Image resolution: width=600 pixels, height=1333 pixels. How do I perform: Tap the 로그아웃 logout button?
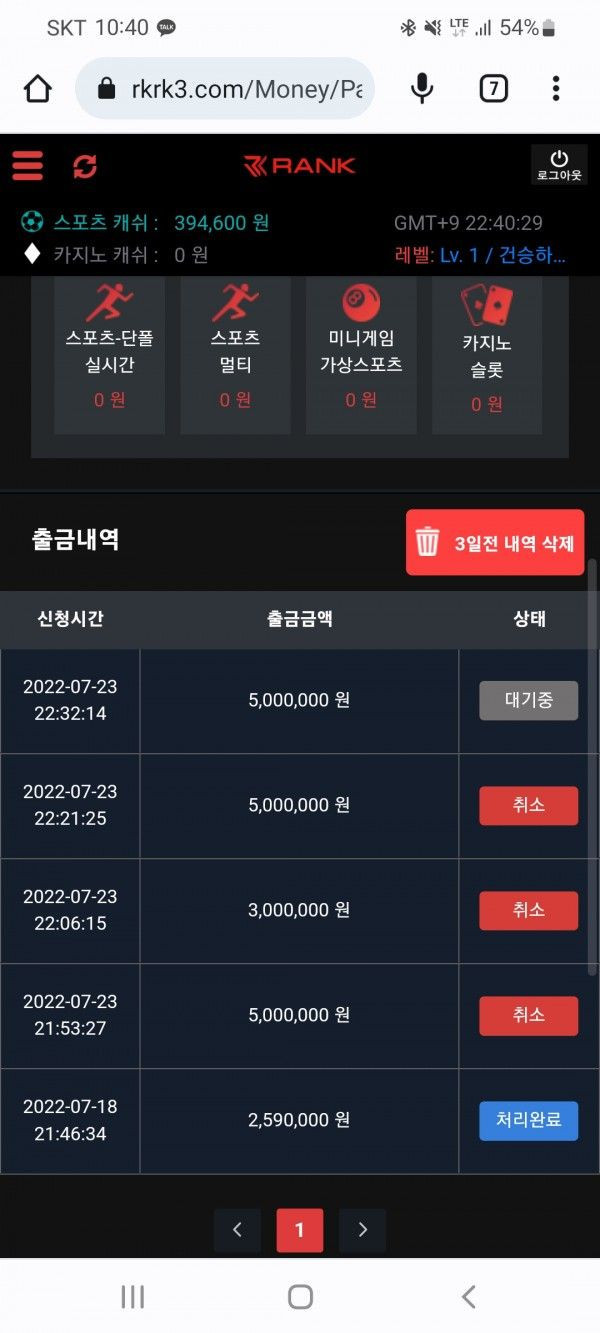point(558,165)
